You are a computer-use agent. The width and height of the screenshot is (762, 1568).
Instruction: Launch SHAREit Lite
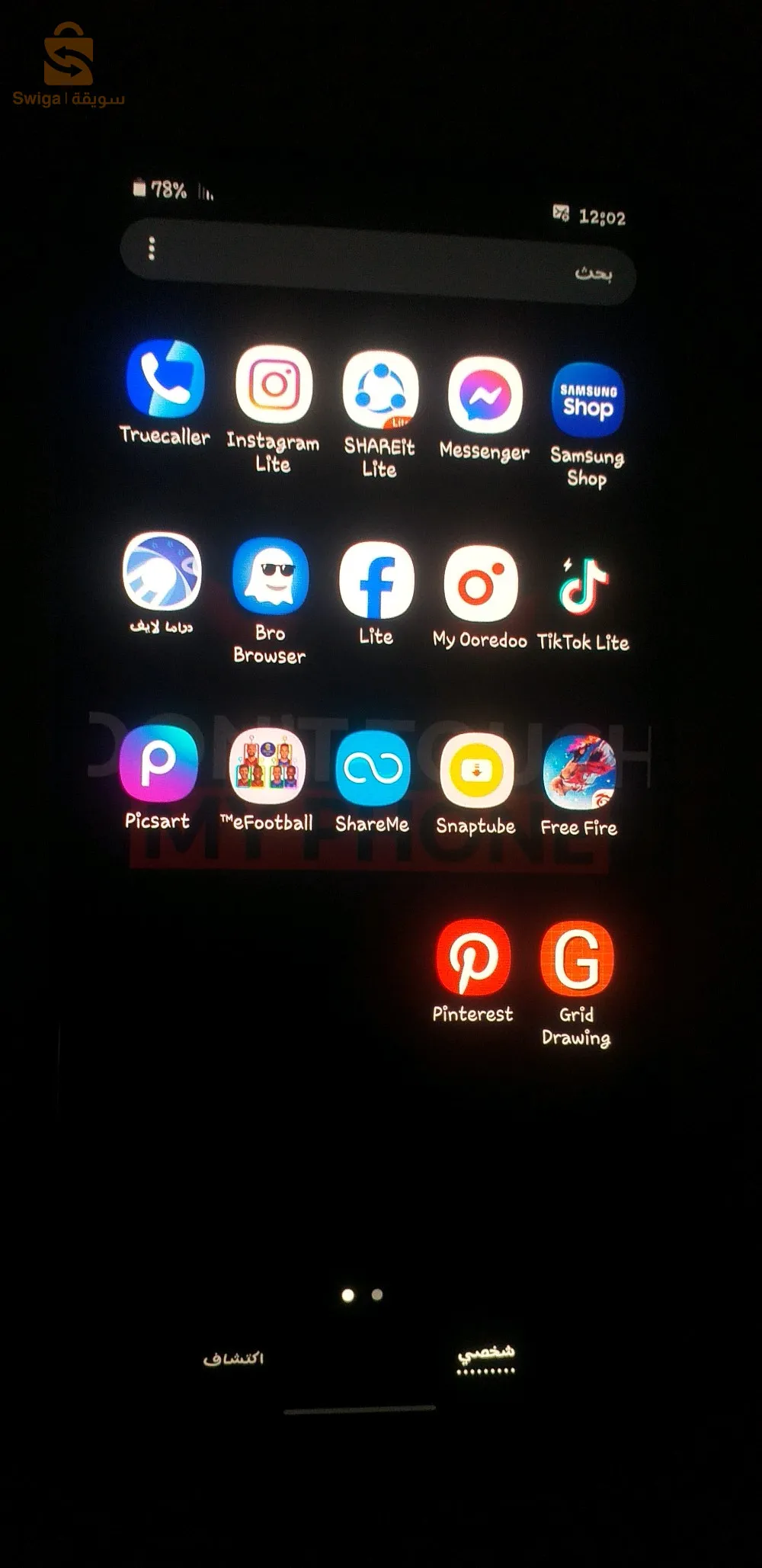coord(380,390)
